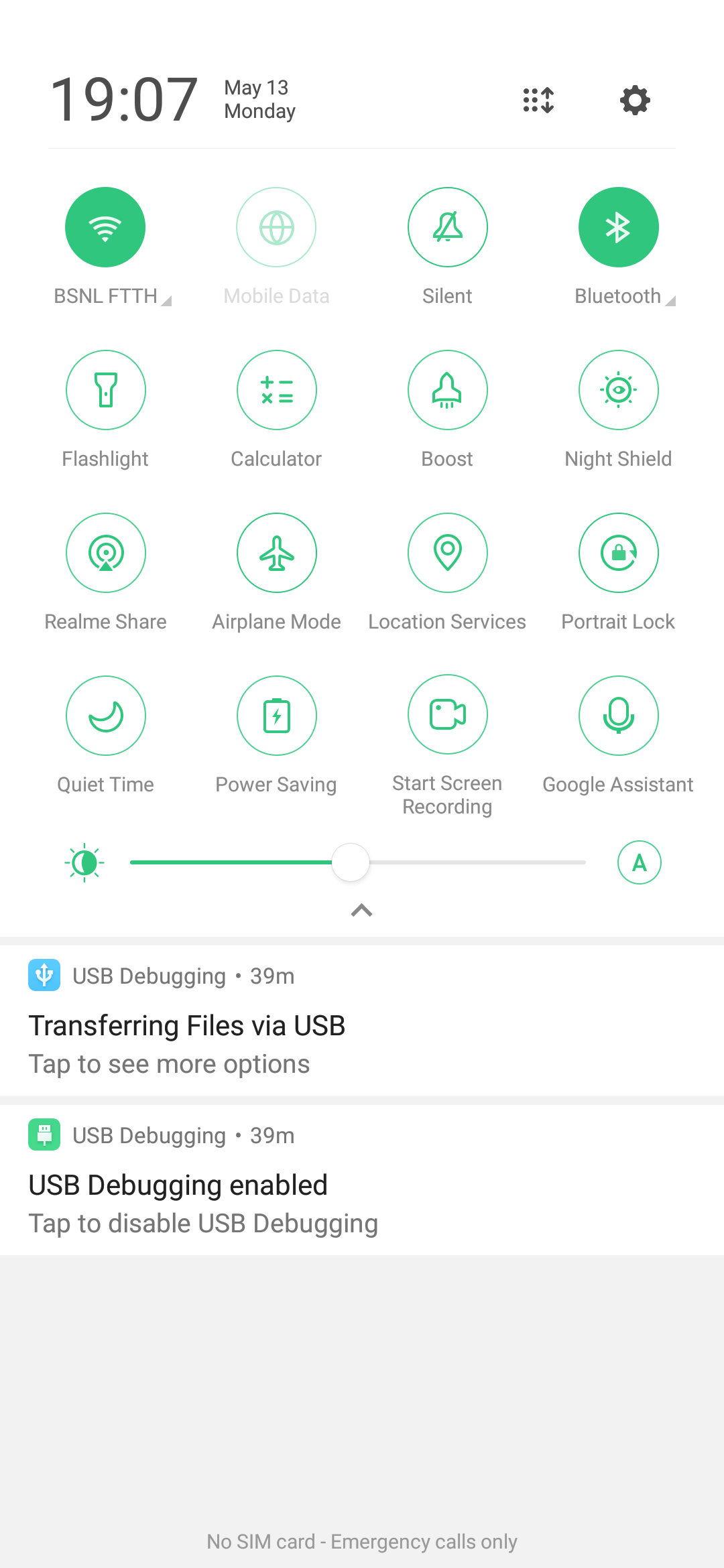Enable Quiet Time
This screenshot has width=724, height=1568.
tap(105, 716)
